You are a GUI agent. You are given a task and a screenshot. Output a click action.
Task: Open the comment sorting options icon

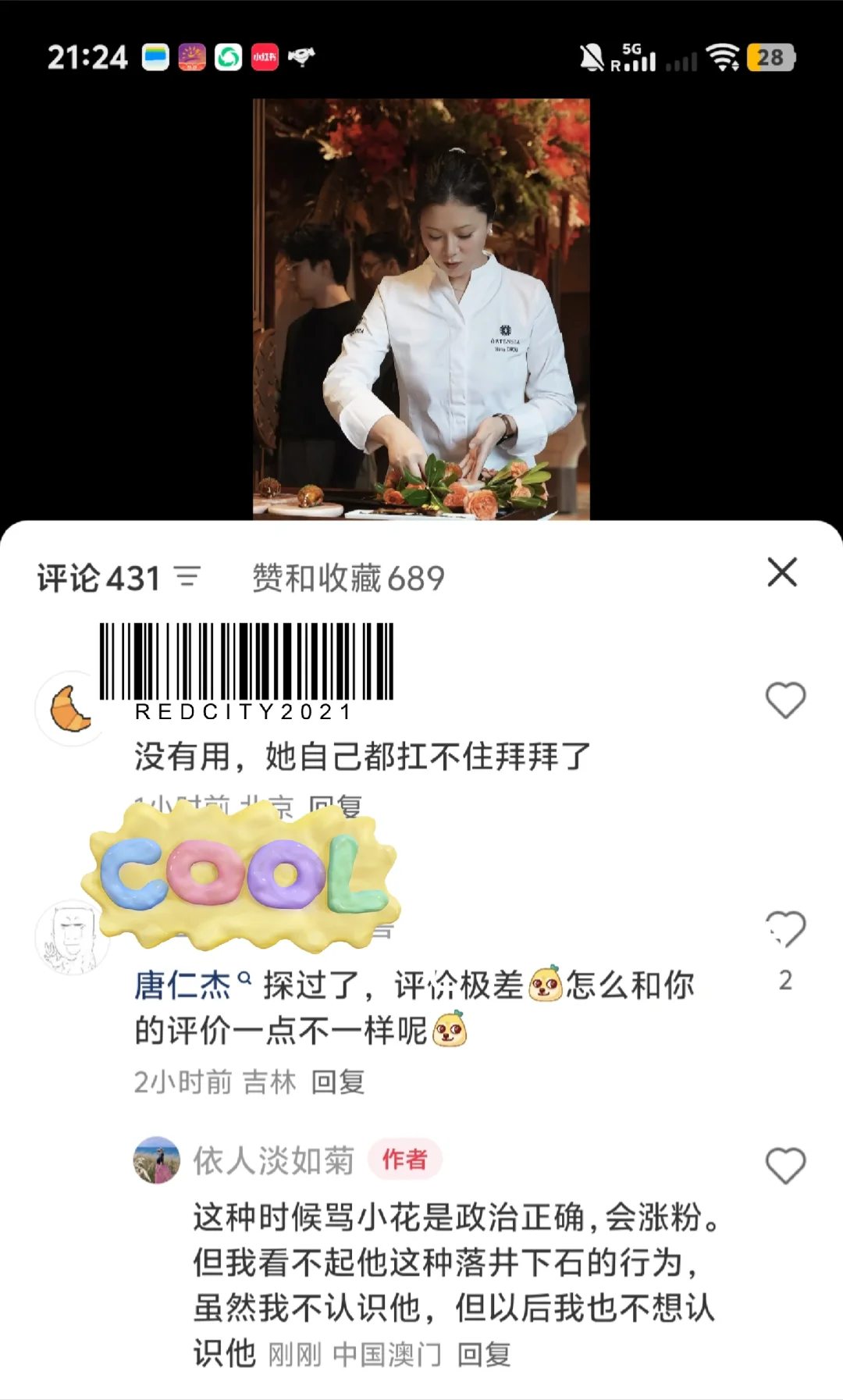point(186,578)
